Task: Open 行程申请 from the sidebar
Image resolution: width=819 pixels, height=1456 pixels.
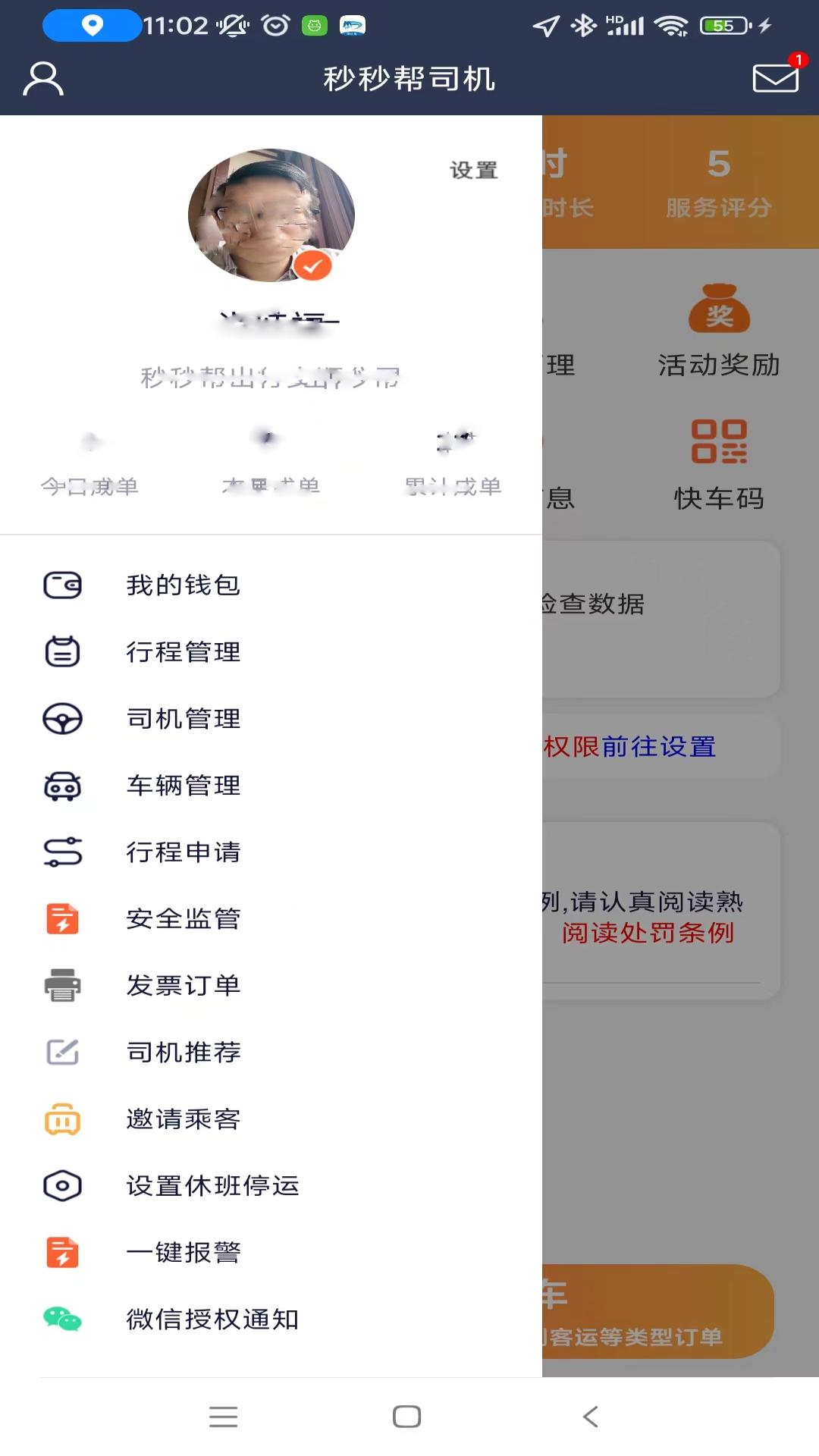Action: pyautogui.click(x=184, y=852)
